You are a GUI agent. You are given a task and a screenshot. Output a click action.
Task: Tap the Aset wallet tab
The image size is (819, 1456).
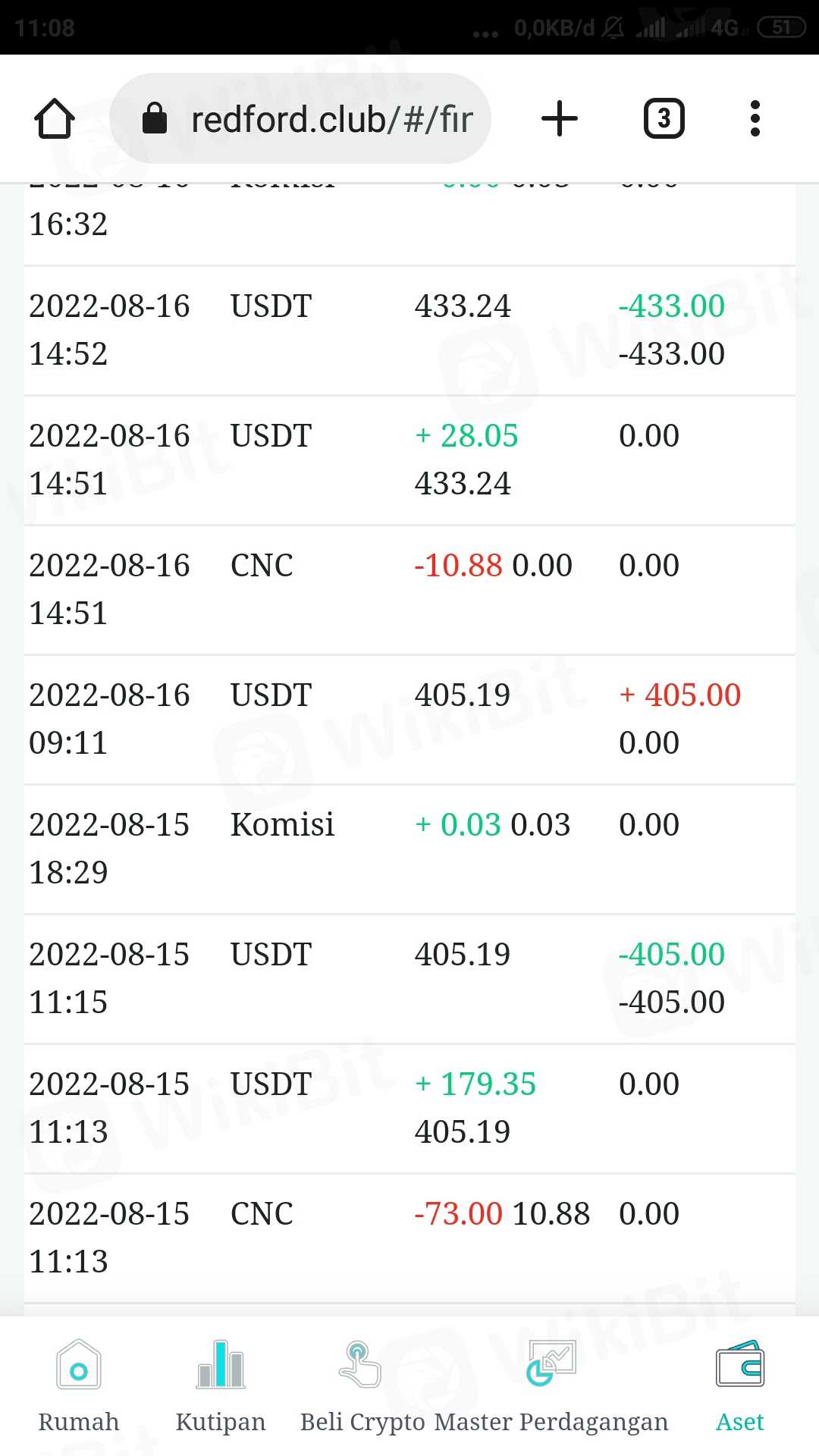click(x=739, y=1386)
